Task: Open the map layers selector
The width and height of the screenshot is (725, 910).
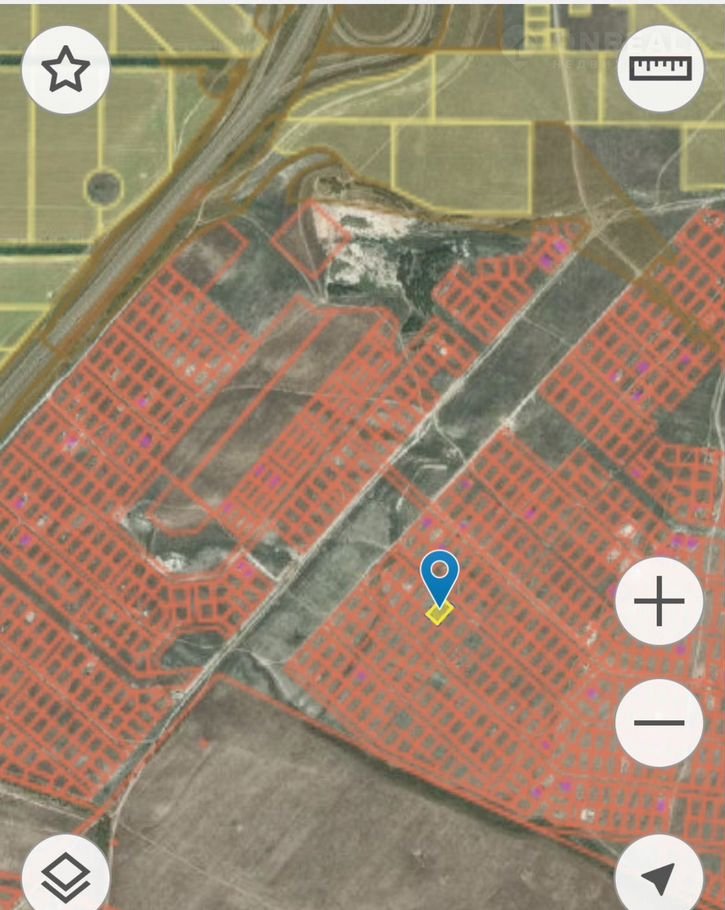Action: tap(66, 877)
